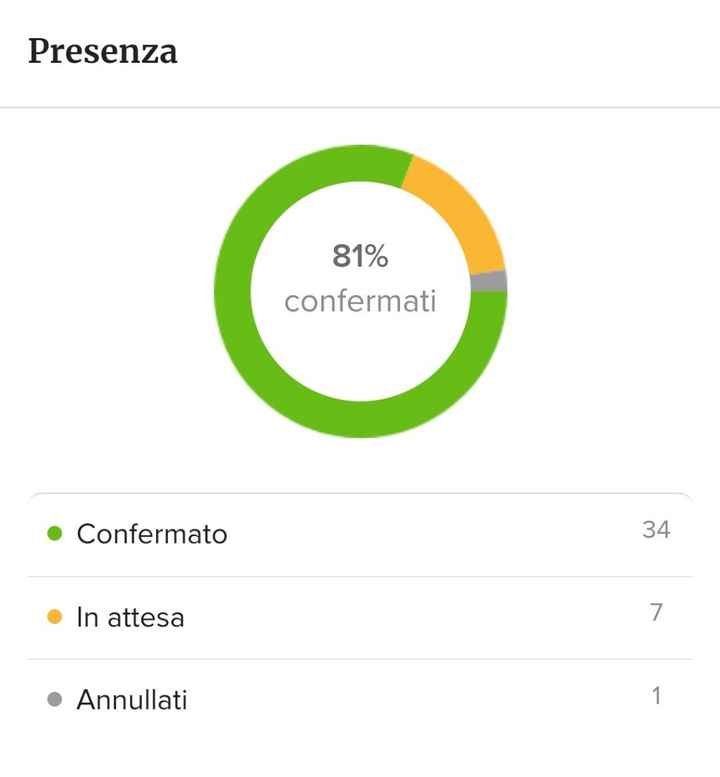Click the Presenza panel header icon area

point(103,50)
